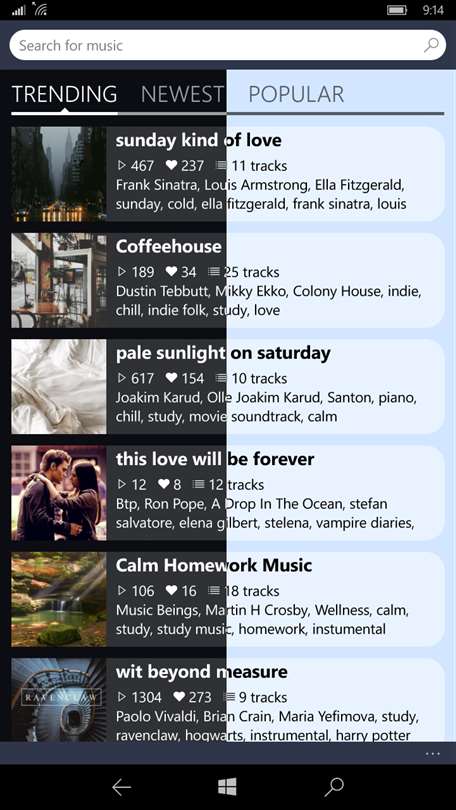The width and height of the screenshot is (456, 810).
Task: Open the Calm Homework Music playlist
Action: 228,599
